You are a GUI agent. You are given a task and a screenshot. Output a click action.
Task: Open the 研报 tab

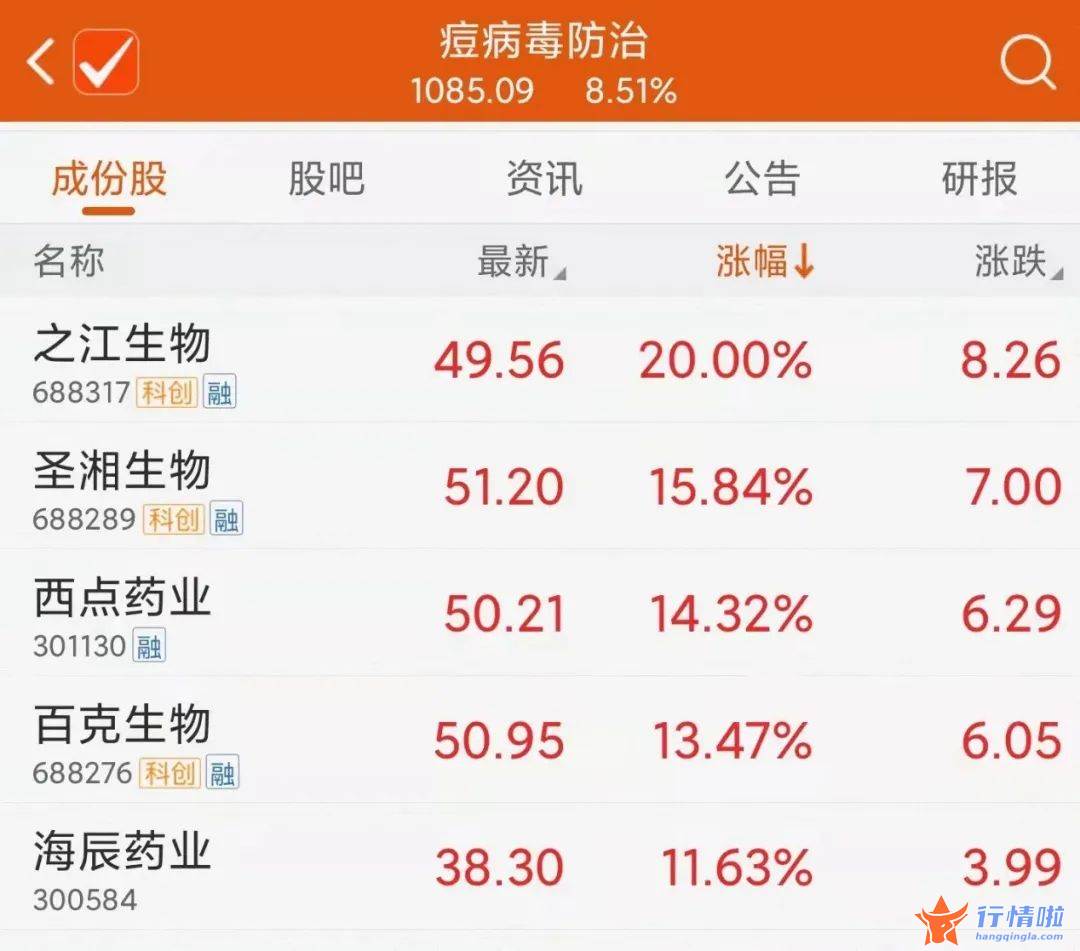[x=979, y=179]
